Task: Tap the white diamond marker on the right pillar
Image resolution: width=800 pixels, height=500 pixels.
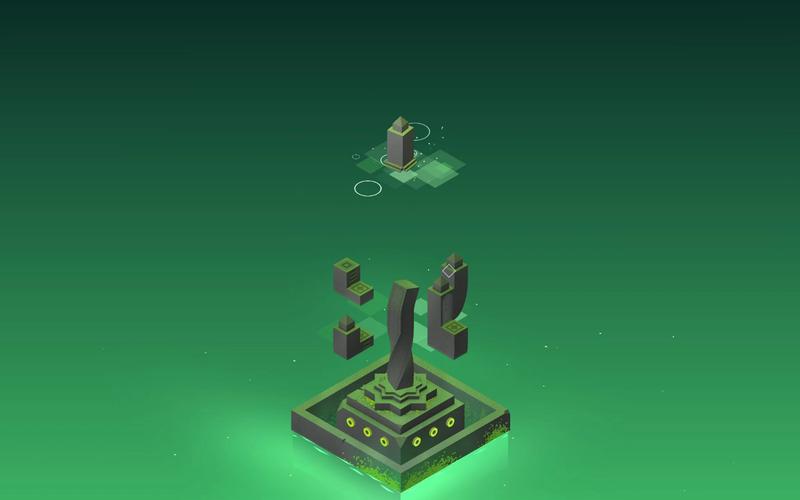Action: coord(449,270)
